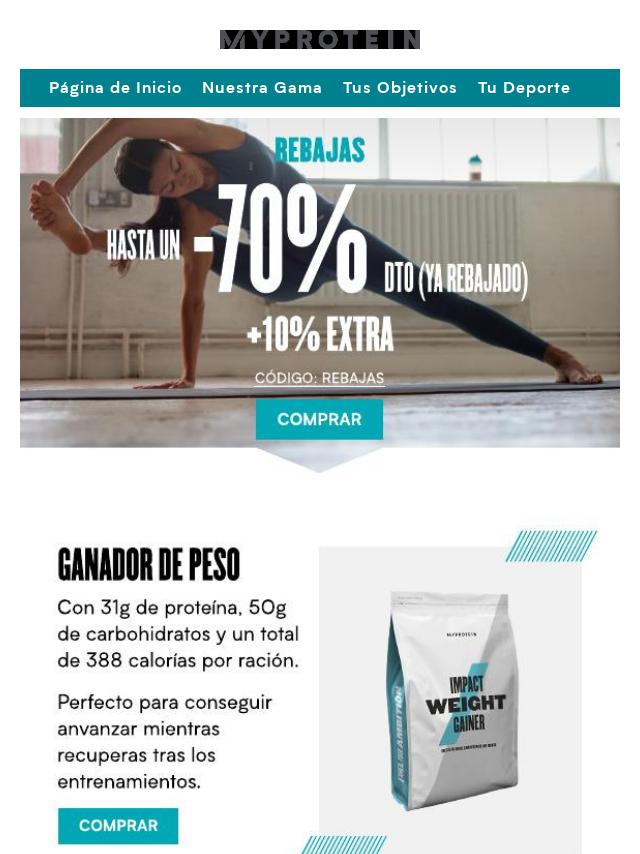
Task: Open Tus Objetivos menu link
Action: (x=400, y=88)
